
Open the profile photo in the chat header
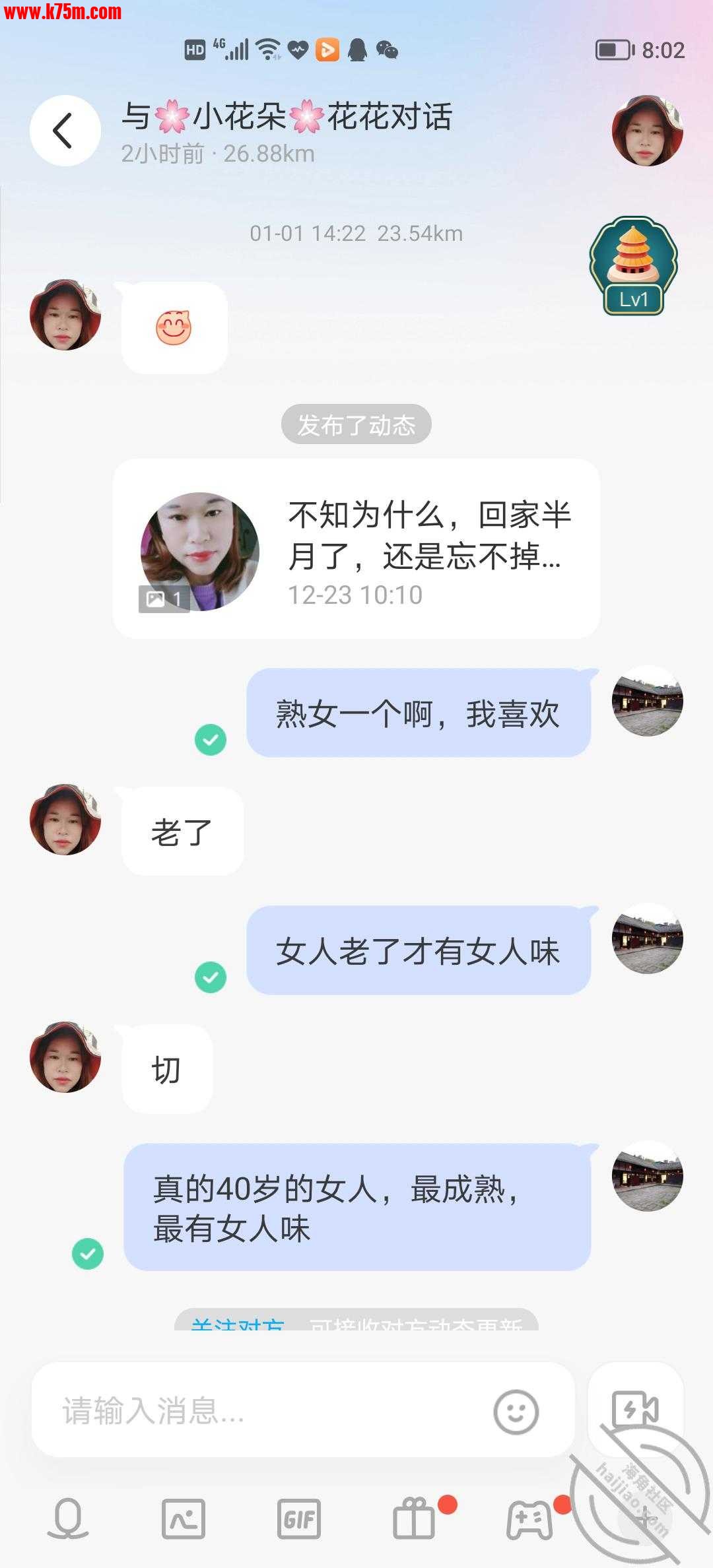click(x=647, y=131)
